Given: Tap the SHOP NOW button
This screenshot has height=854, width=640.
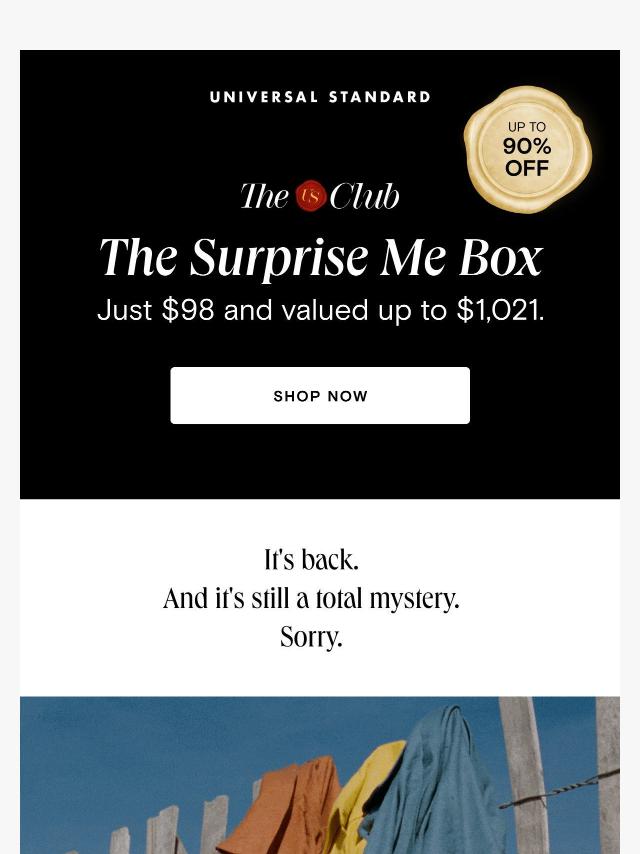Looking at the screenshot, I should click(x=320, y=396).
